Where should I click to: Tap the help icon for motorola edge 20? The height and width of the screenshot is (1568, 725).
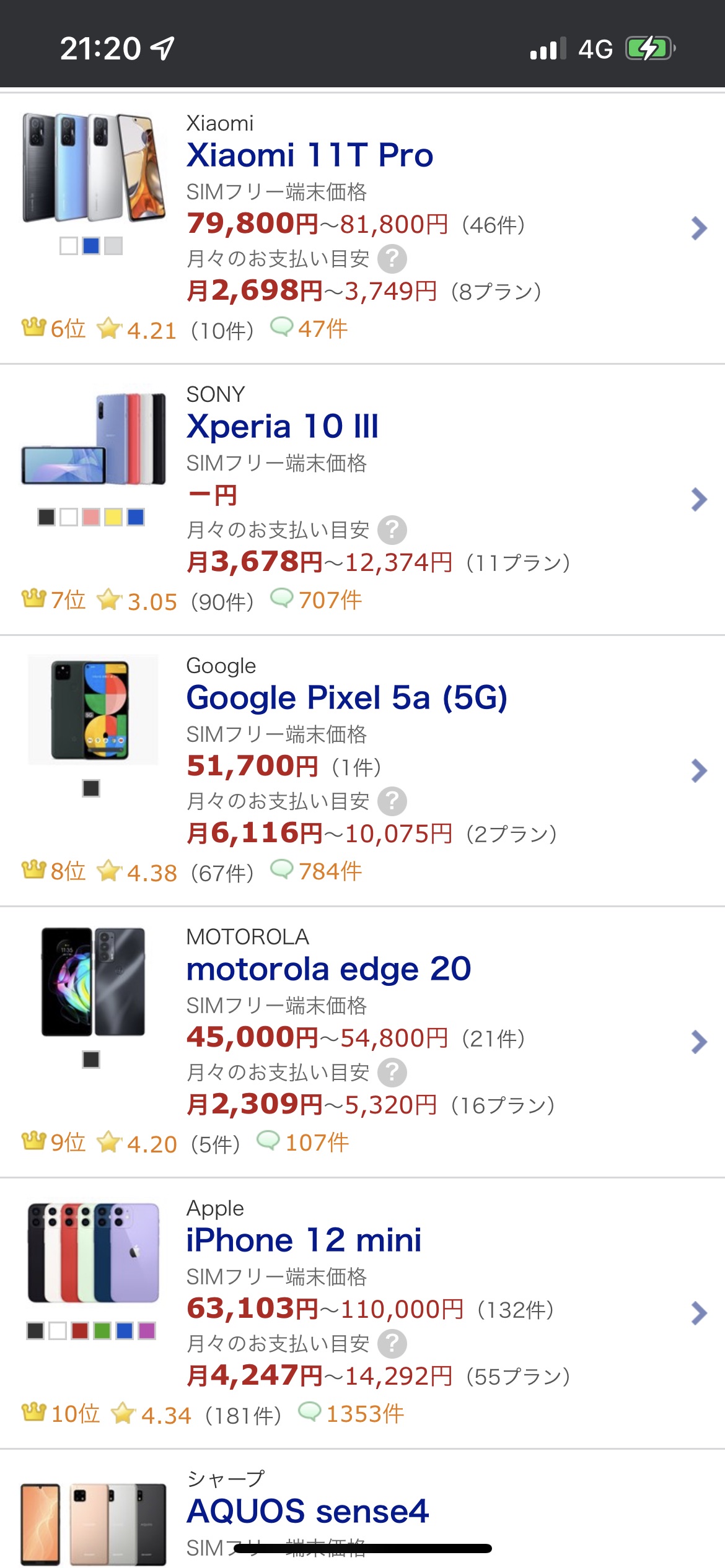coord(392,1073)
